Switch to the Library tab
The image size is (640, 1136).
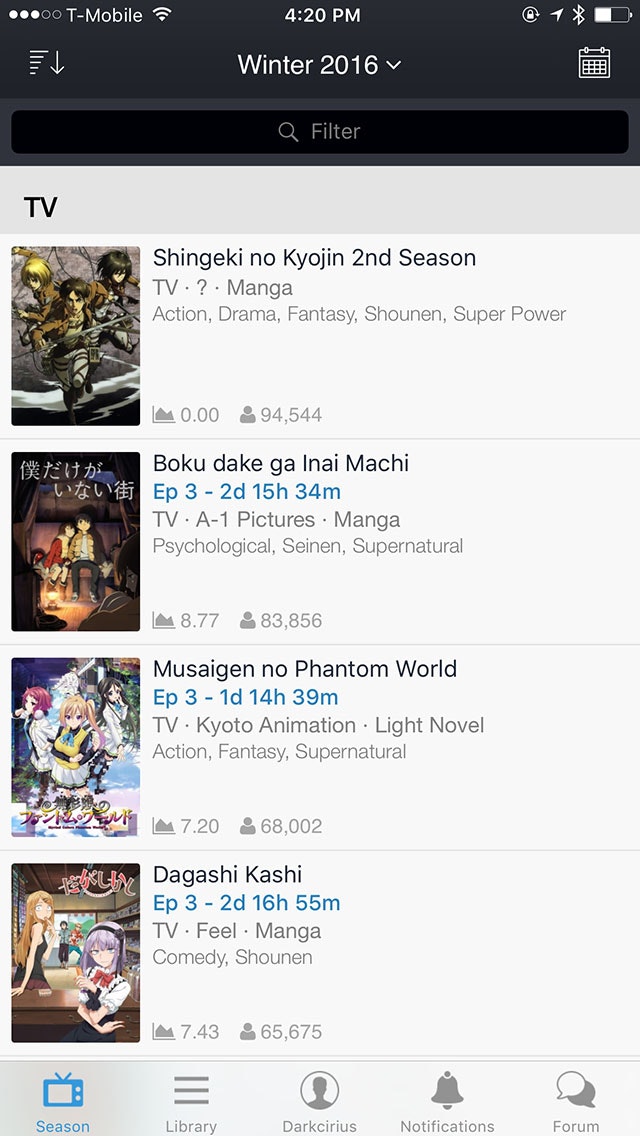pyautogui.click(x=191, y=1100)
